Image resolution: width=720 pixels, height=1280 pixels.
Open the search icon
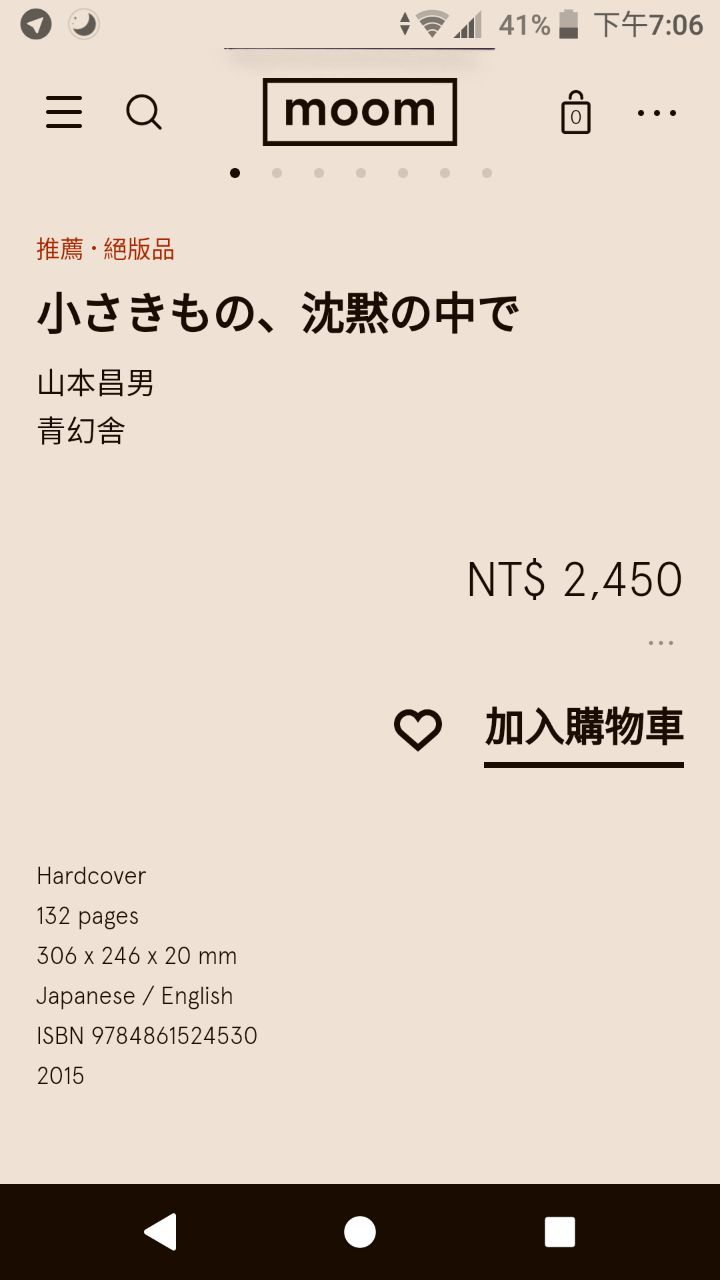[x=144, y=112]
